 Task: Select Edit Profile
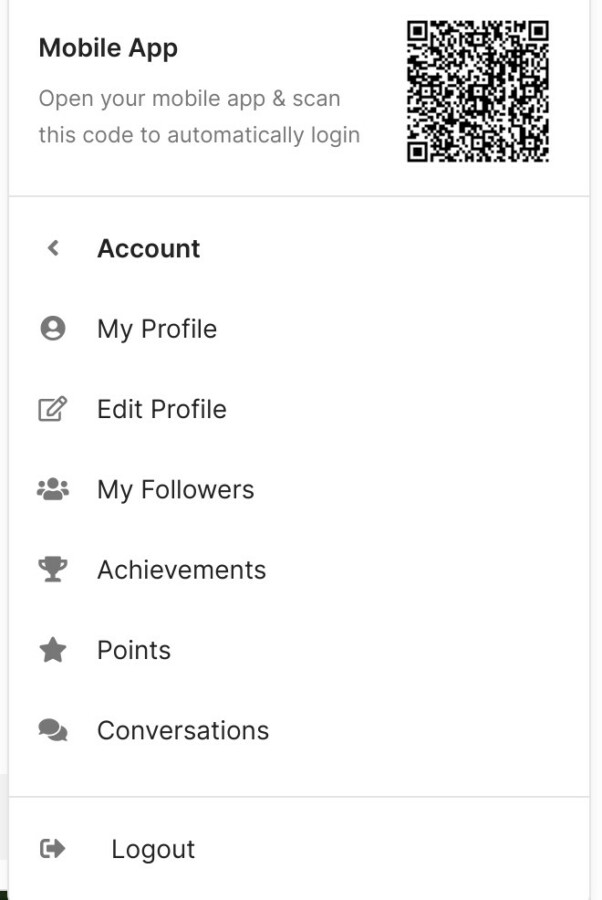[161, 409]
